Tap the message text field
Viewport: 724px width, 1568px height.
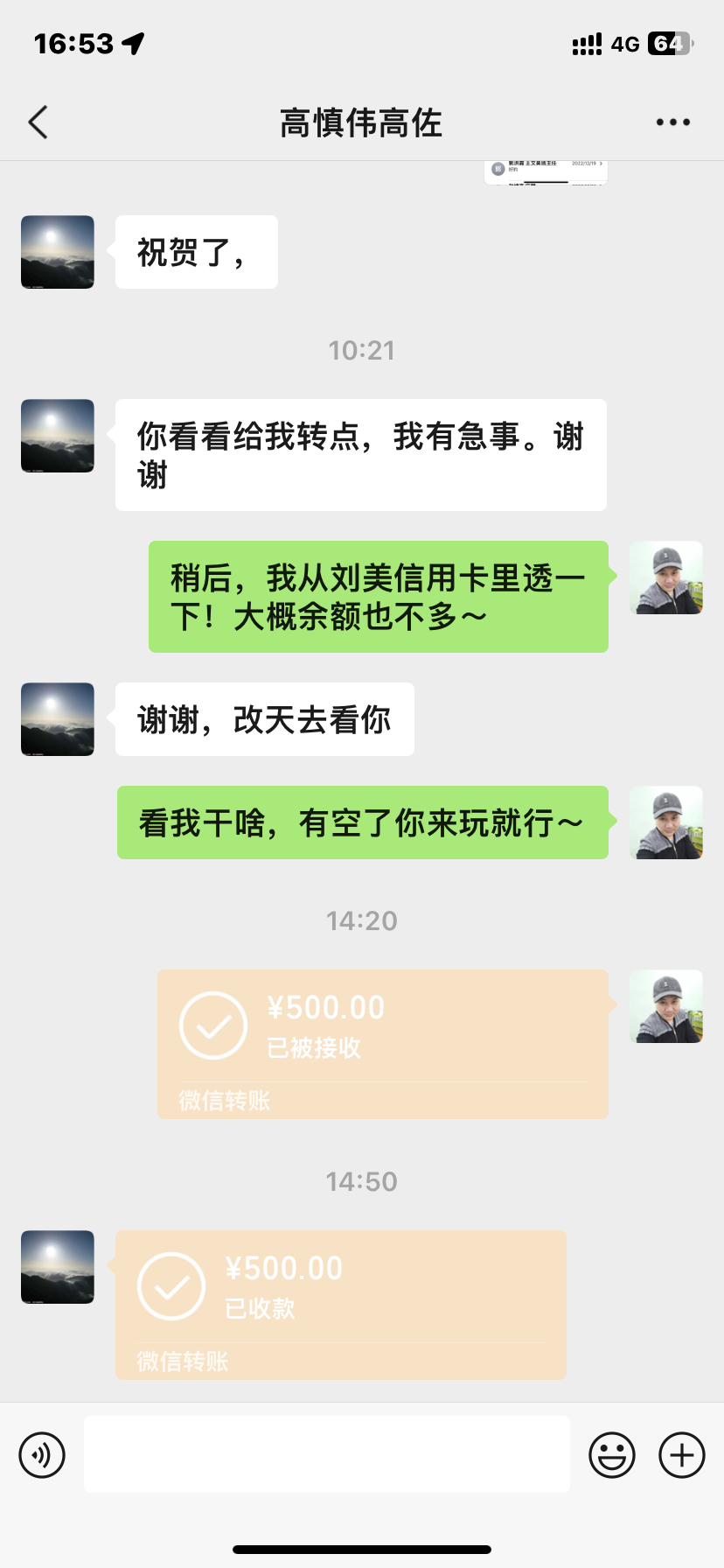coord(327,1454)
